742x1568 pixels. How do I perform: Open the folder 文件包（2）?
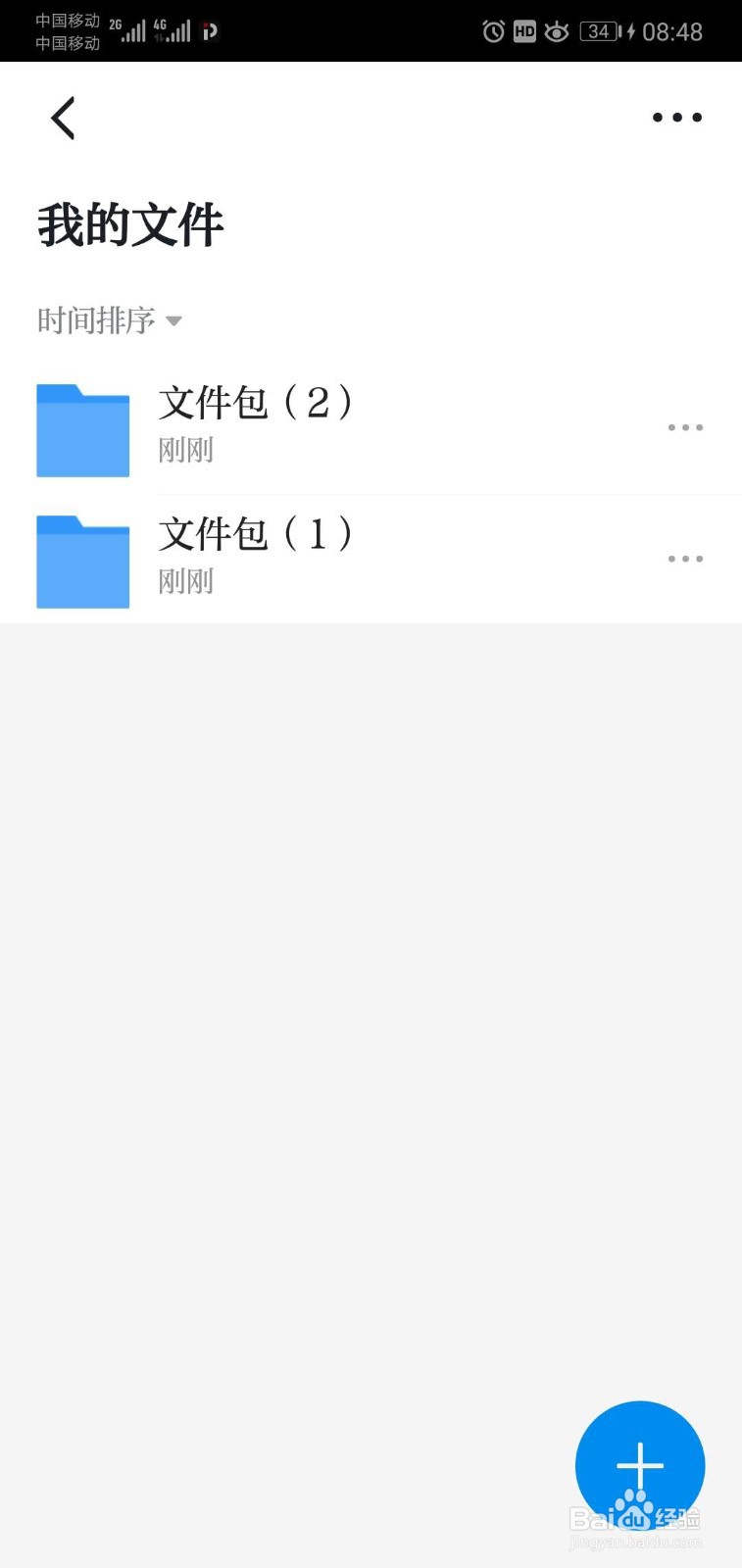[371, 429]
